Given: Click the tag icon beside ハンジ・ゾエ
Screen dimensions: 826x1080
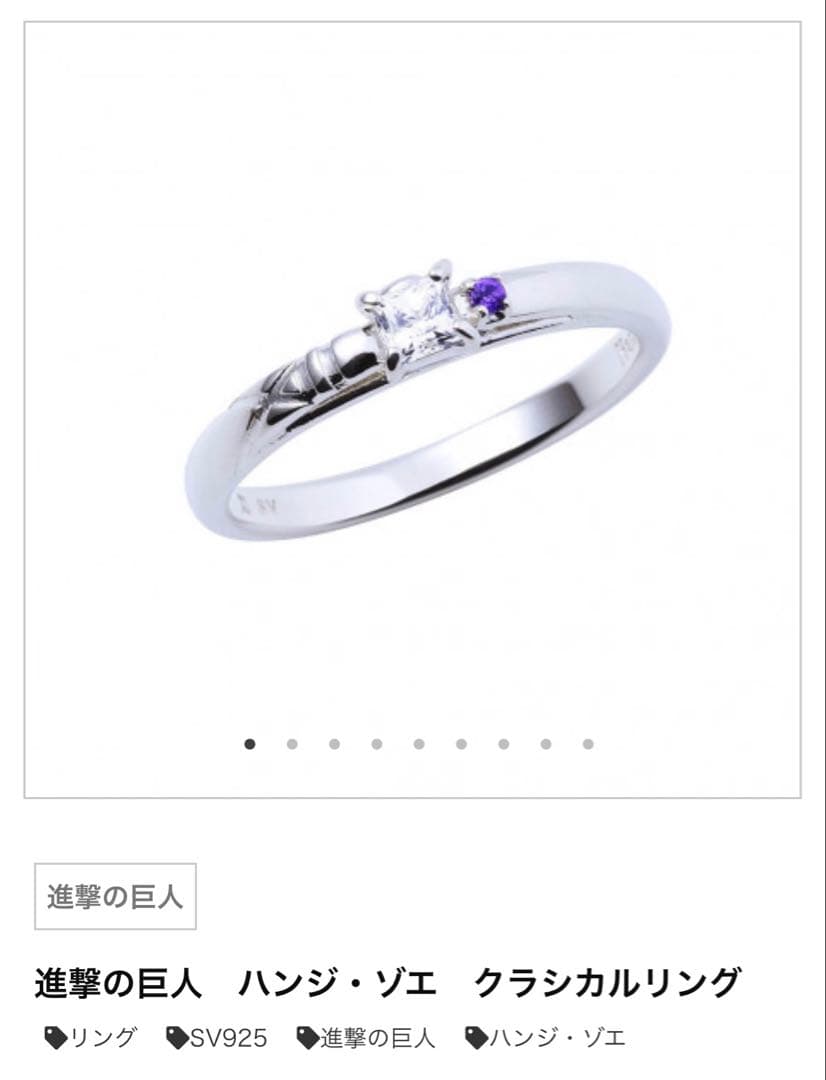Looking at the screenshot, I should (475, 1037).
